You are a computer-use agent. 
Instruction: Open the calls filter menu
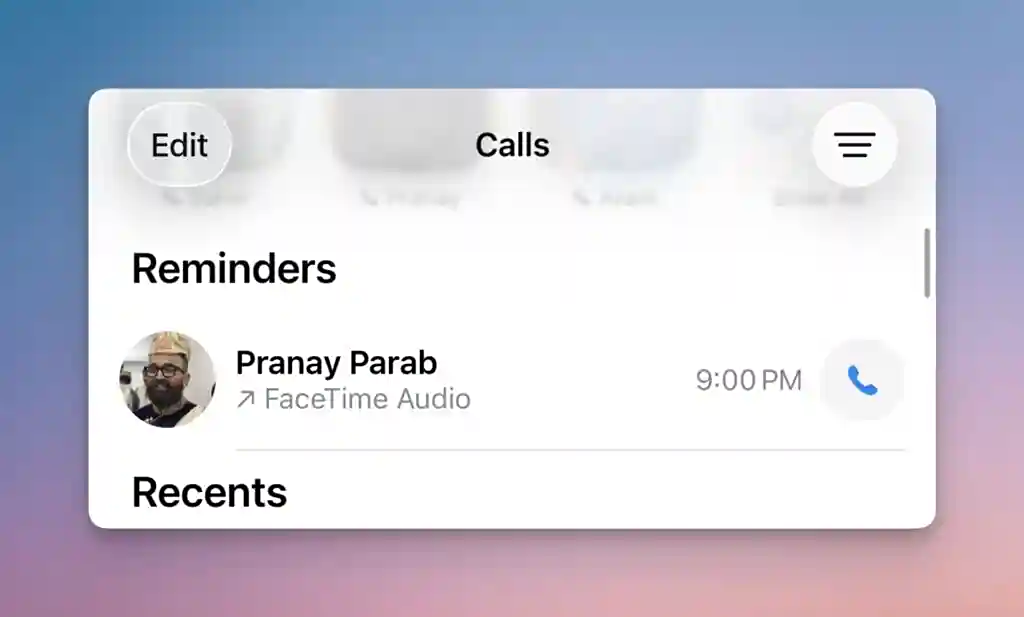[x=854, y=146]
